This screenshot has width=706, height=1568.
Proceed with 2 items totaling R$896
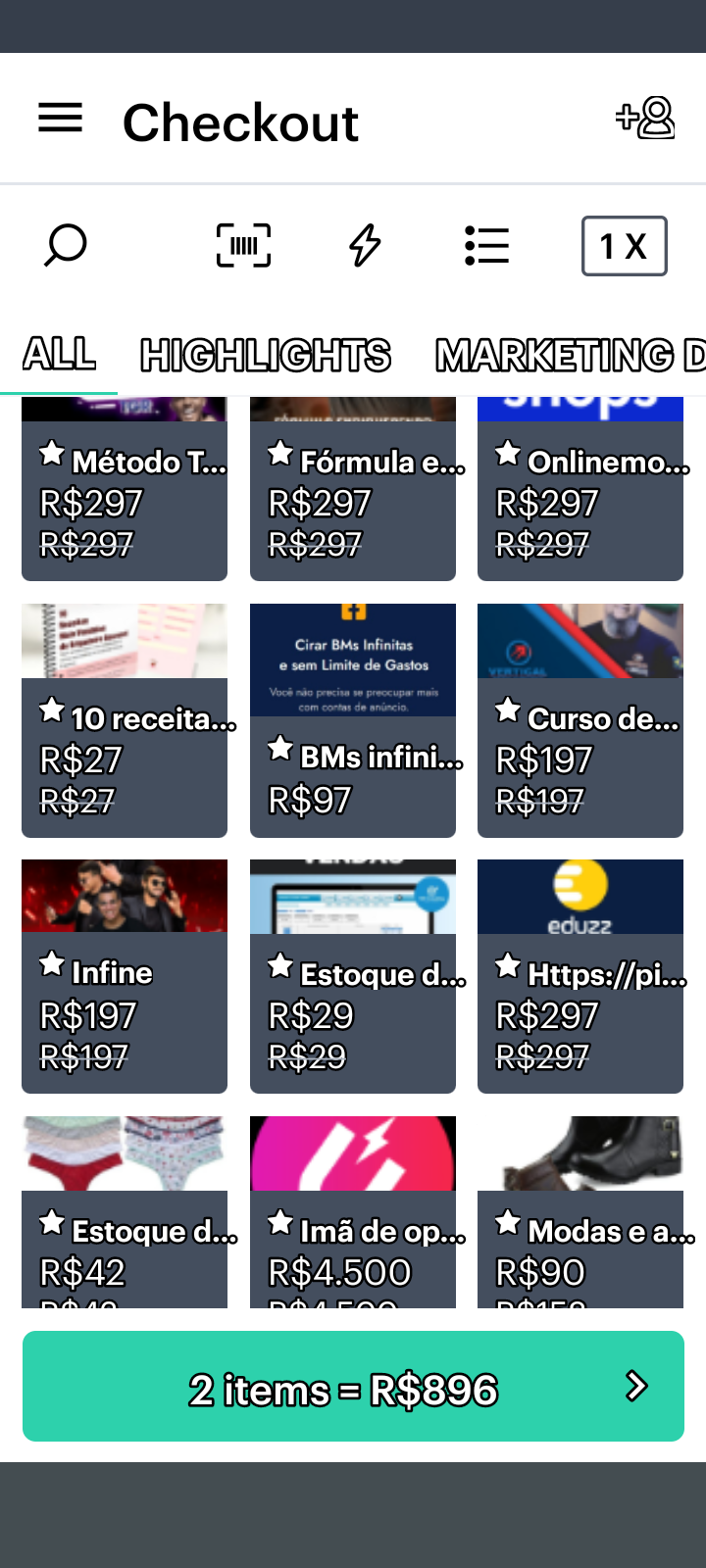(353, 1387)
